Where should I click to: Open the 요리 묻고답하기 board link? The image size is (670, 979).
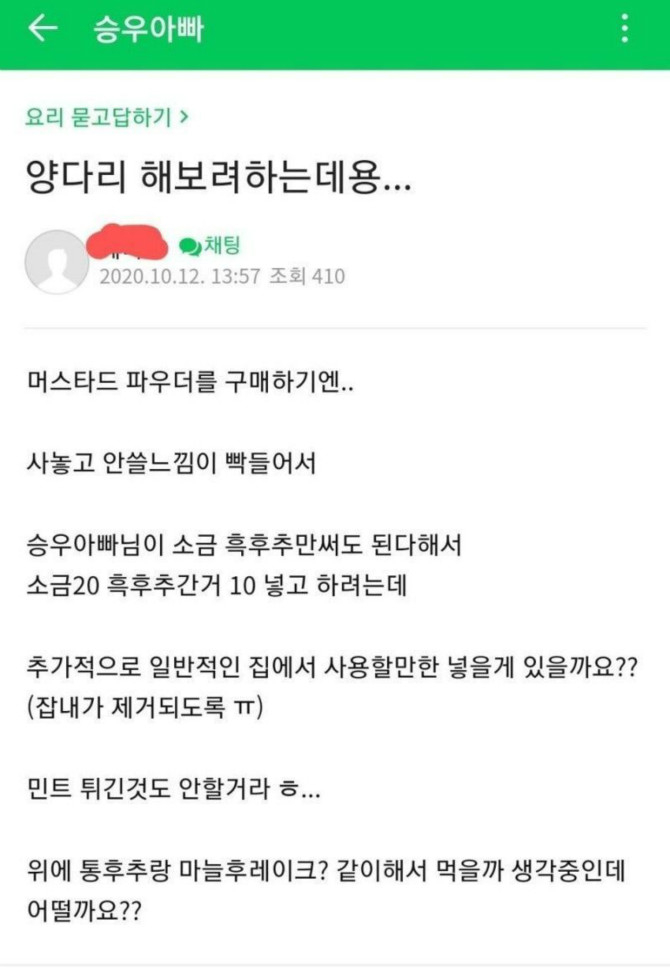[x=107, y=117]
